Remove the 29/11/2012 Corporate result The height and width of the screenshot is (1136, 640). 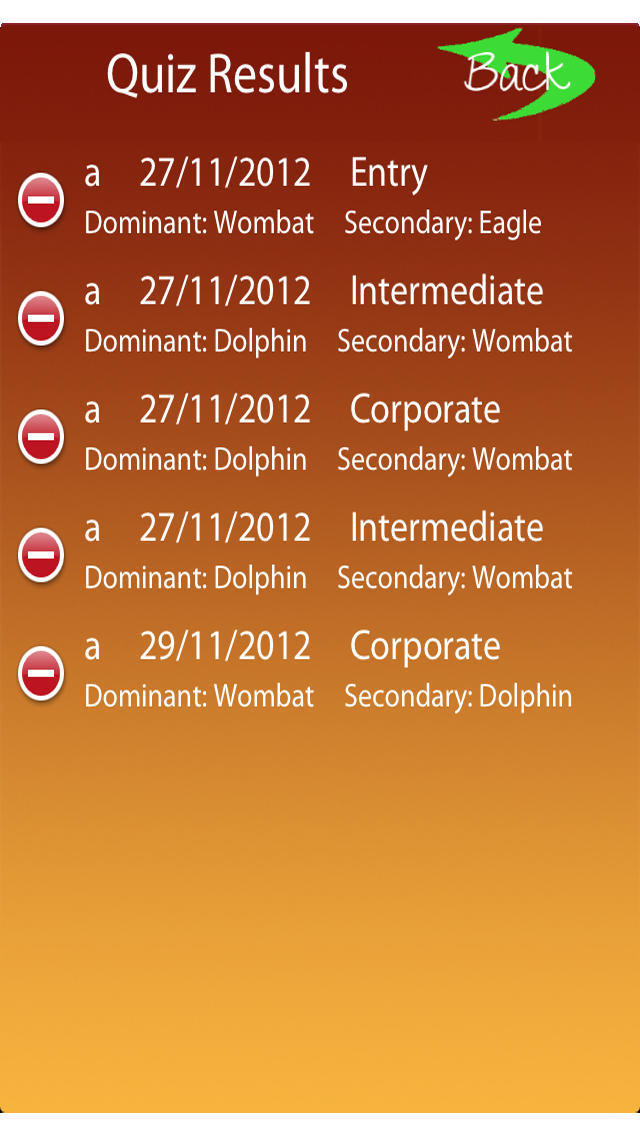(x=41, y=673)
